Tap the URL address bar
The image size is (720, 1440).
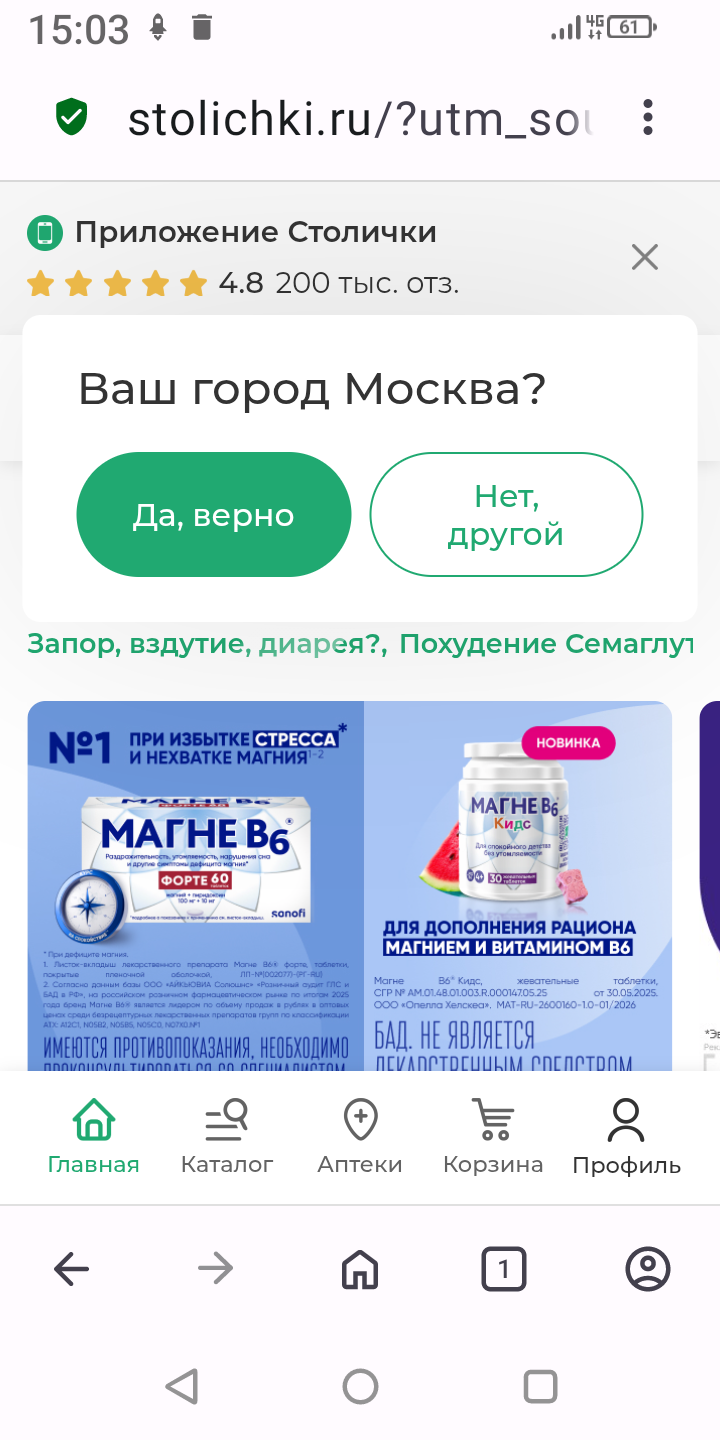click(360, 119)
